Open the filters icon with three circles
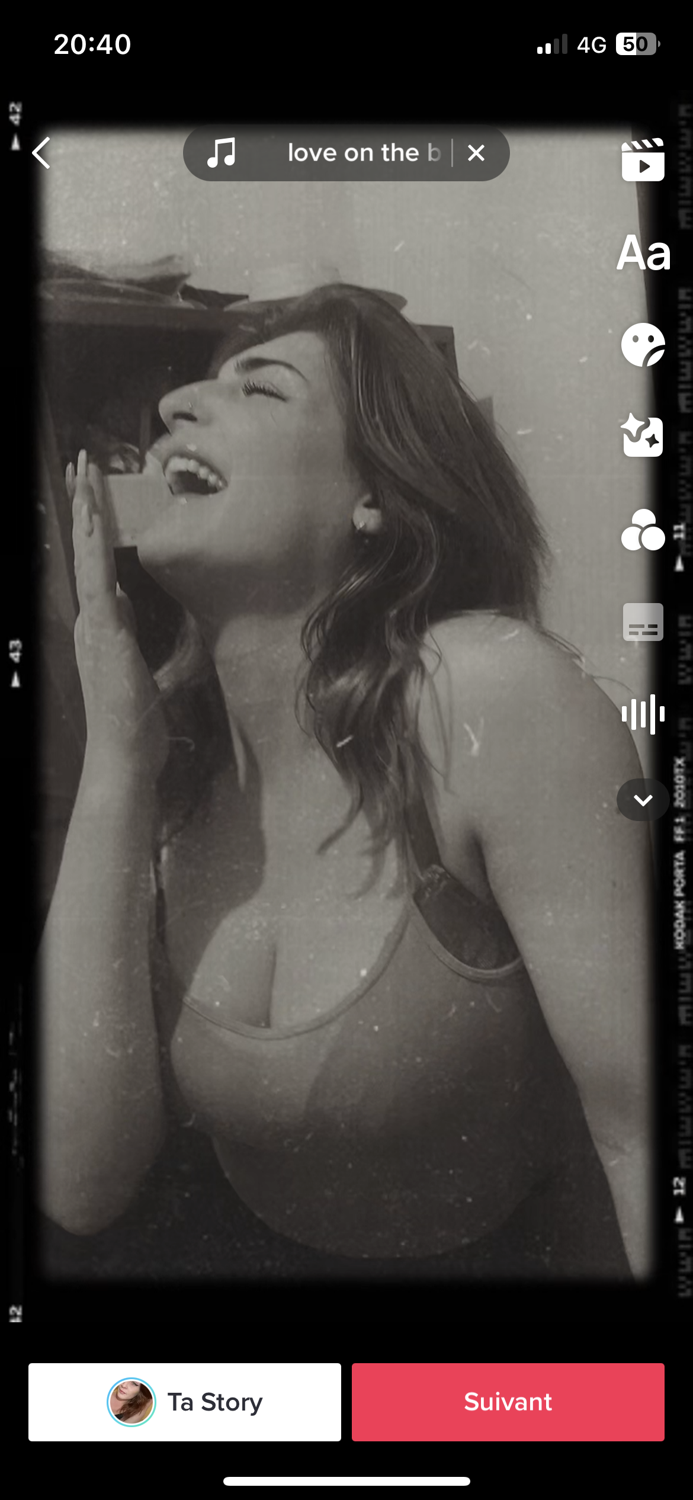Screen dimensions: 693x1500 click(x=642, y=530)
